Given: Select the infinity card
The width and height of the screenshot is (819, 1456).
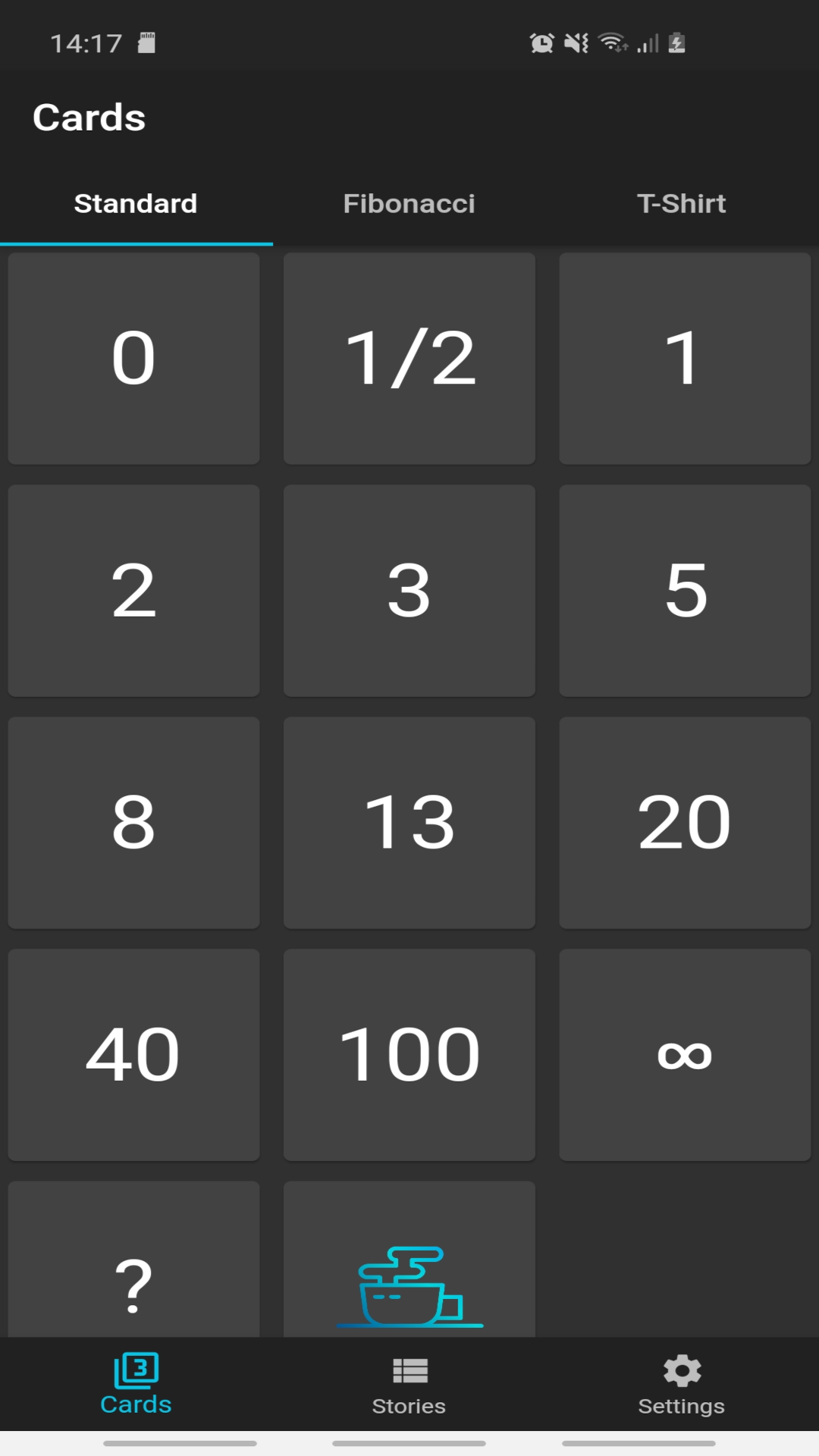Looking at the screenshot, I should (x=683, y=1054).
